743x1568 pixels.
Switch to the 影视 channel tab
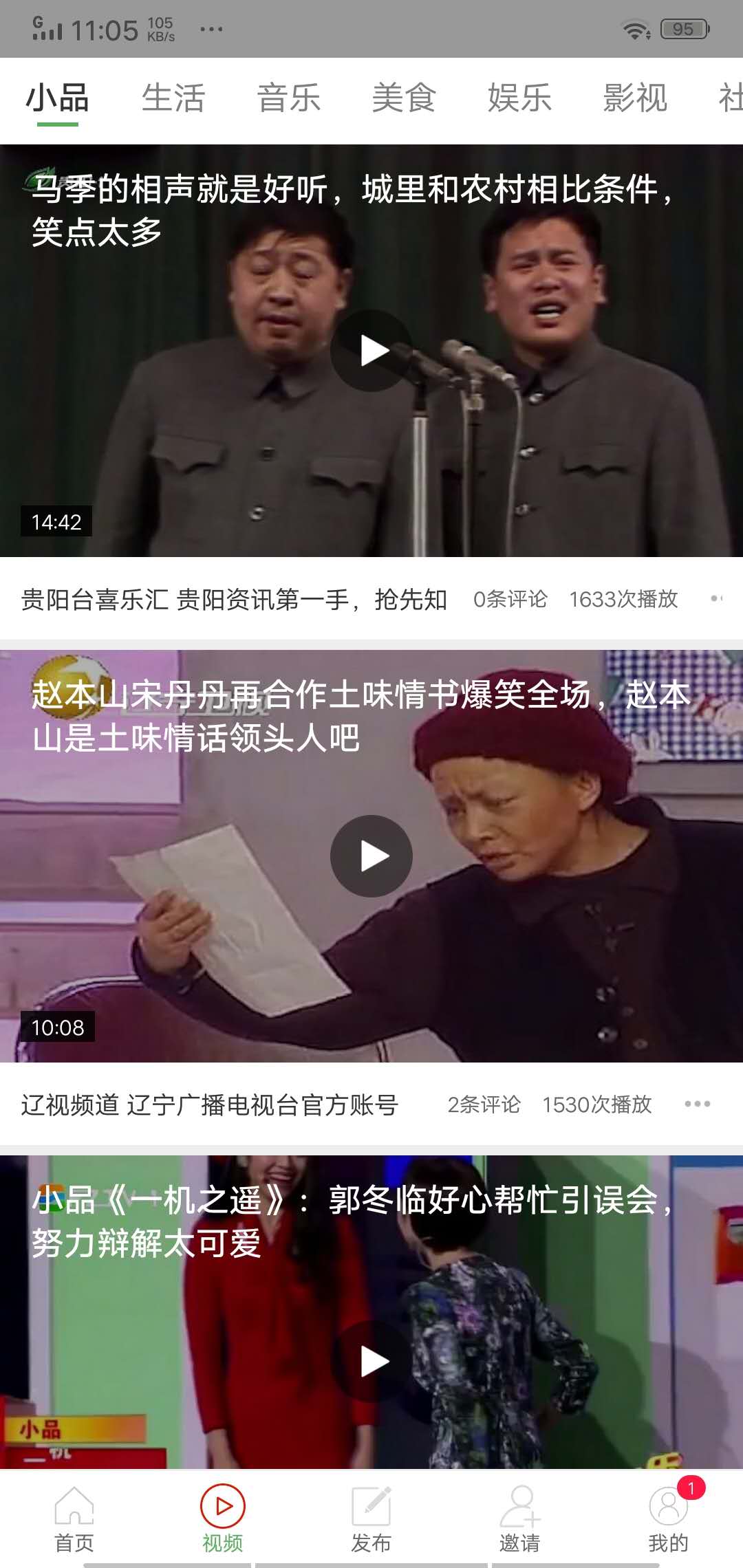pyautogui.click(x=634, y=98)
